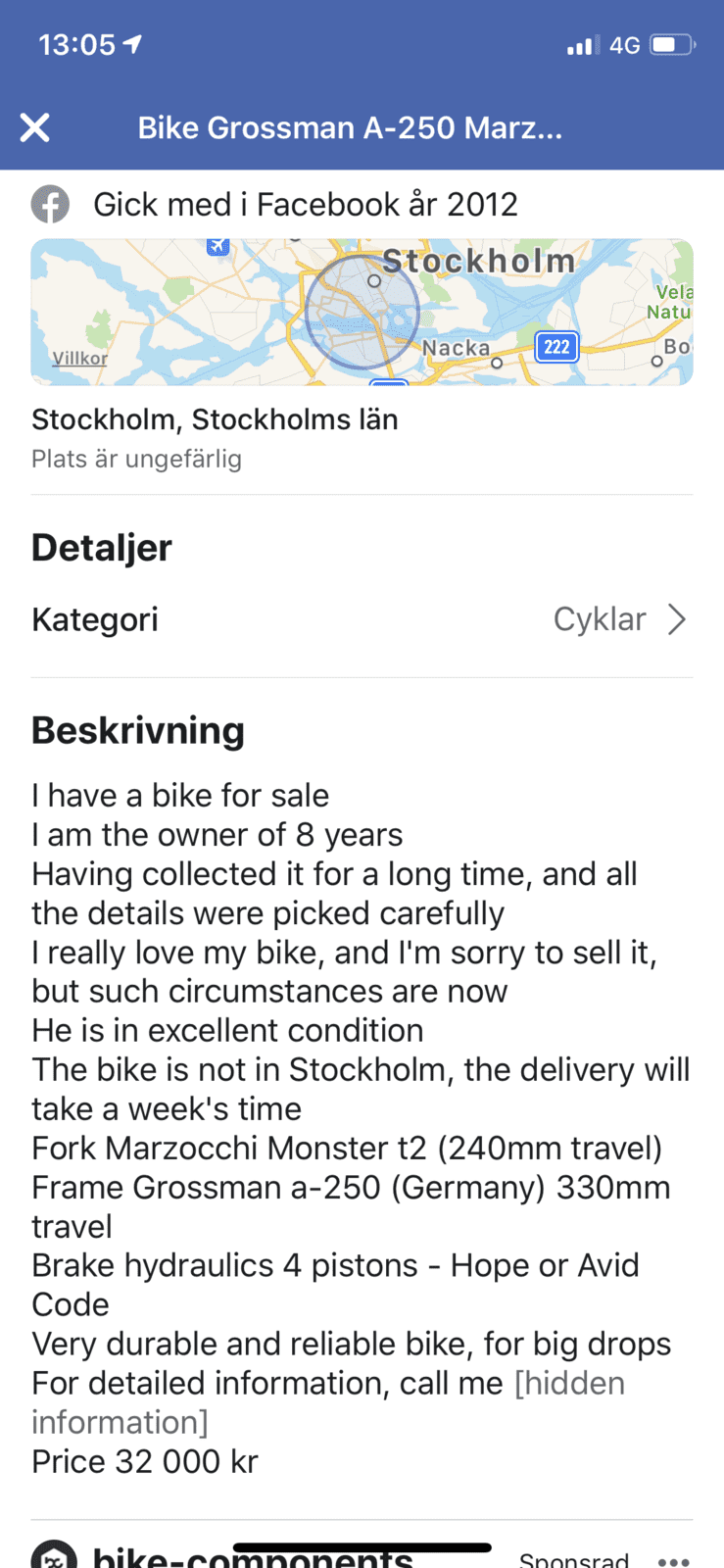
Task: Open the Stockholm location map
Action: coord(362,312)
